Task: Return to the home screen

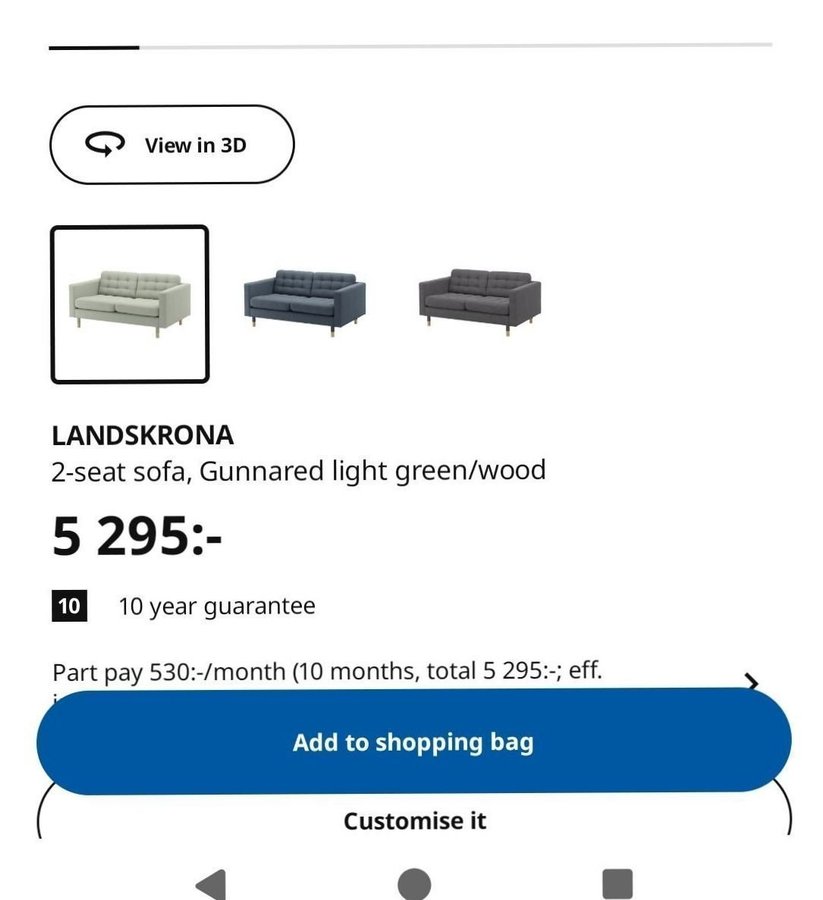Action: (x=414, y=884)
